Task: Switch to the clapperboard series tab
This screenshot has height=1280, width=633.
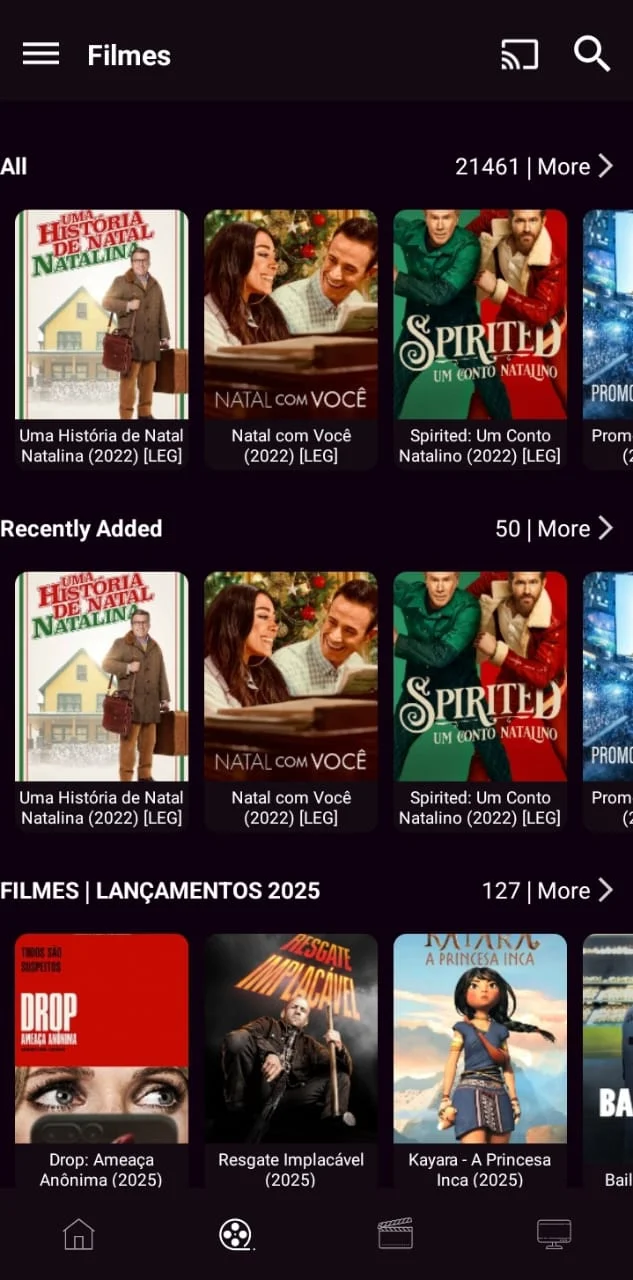Action: coord(395,1234)
